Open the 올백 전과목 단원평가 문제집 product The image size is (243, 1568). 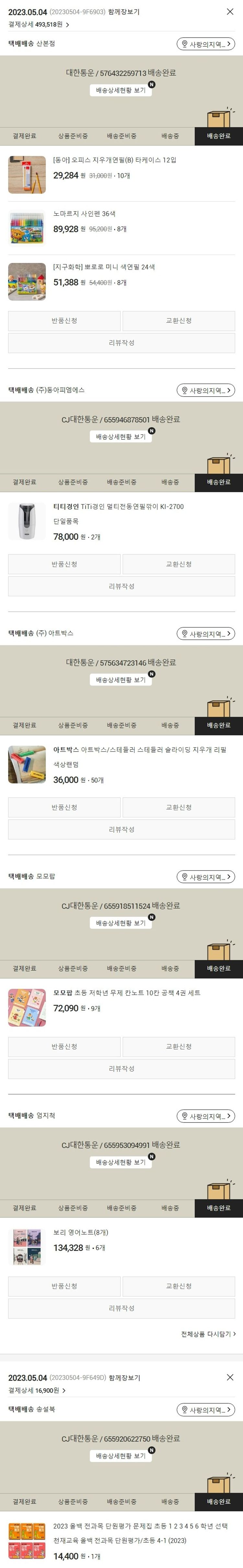coord(140,1526)
